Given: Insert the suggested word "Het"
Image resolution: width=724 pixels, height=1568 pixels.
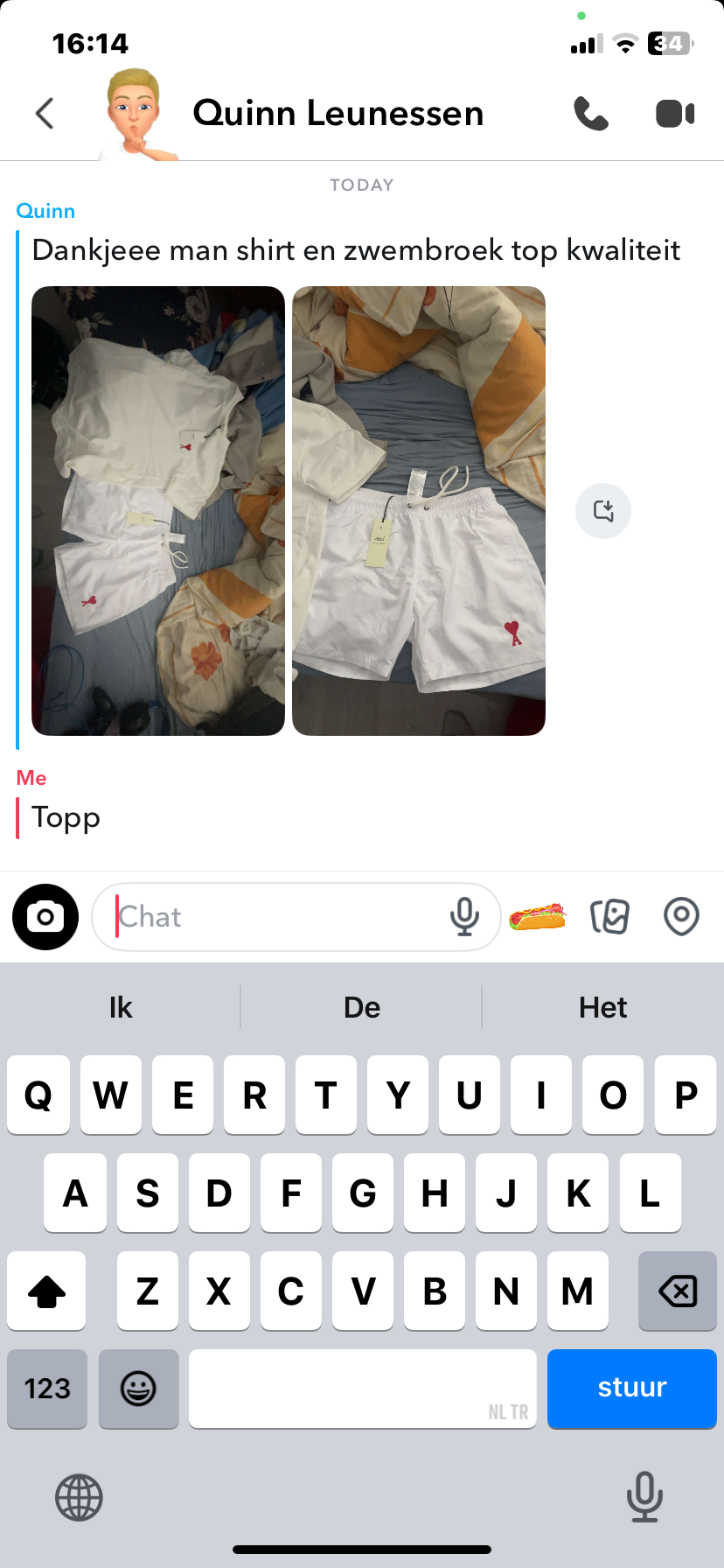Looking at the screenshot, I should point(602,1007).
